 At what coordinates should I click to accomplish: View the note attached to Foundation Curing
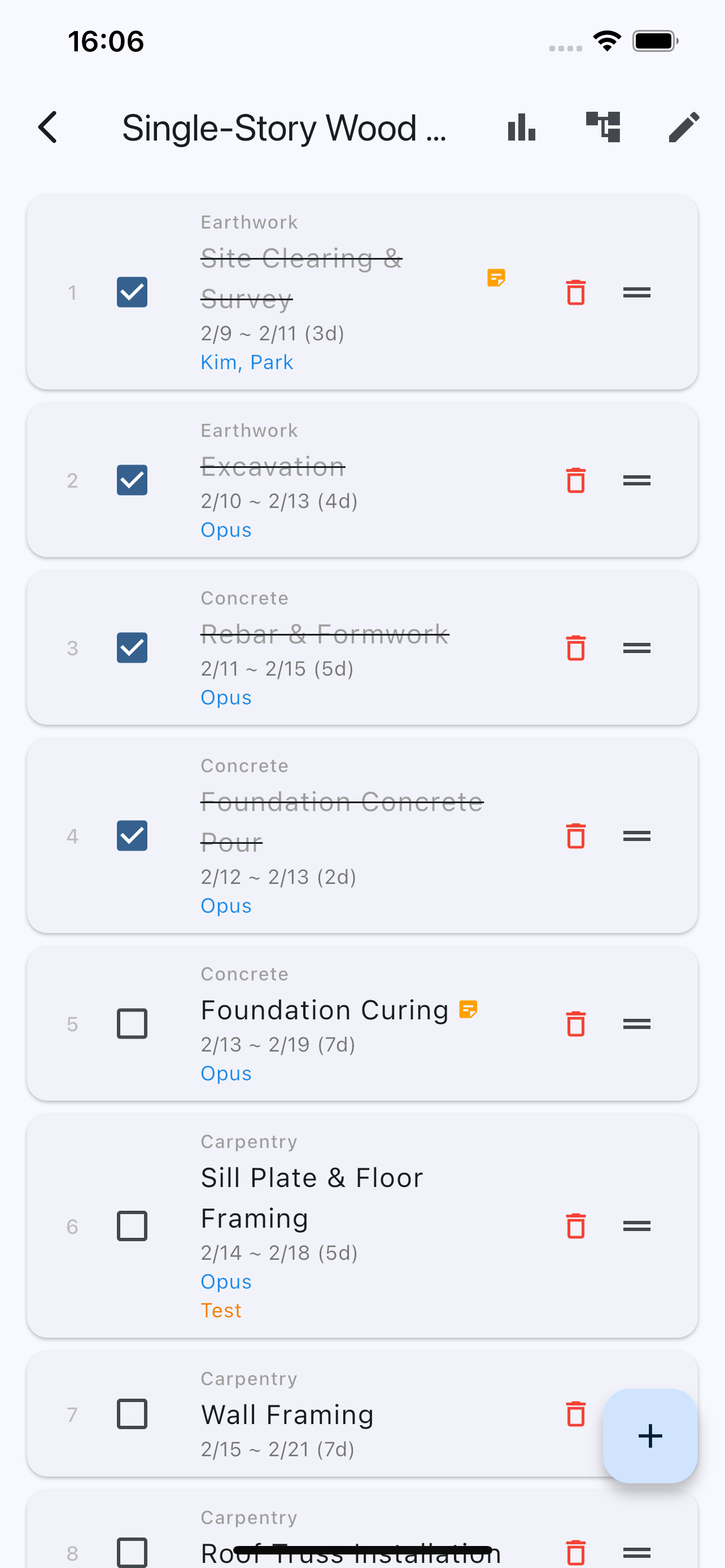pos(469,1009)
